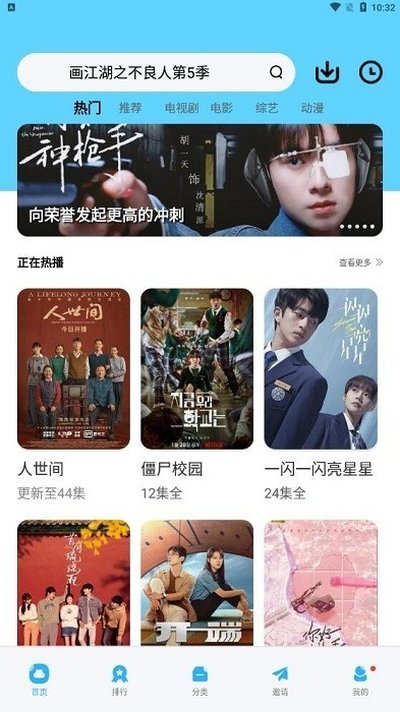Image resolution: width=400 pixels, height=712 pixels.
Task: Go to the 分类 tab
Action: pos(200,680)
